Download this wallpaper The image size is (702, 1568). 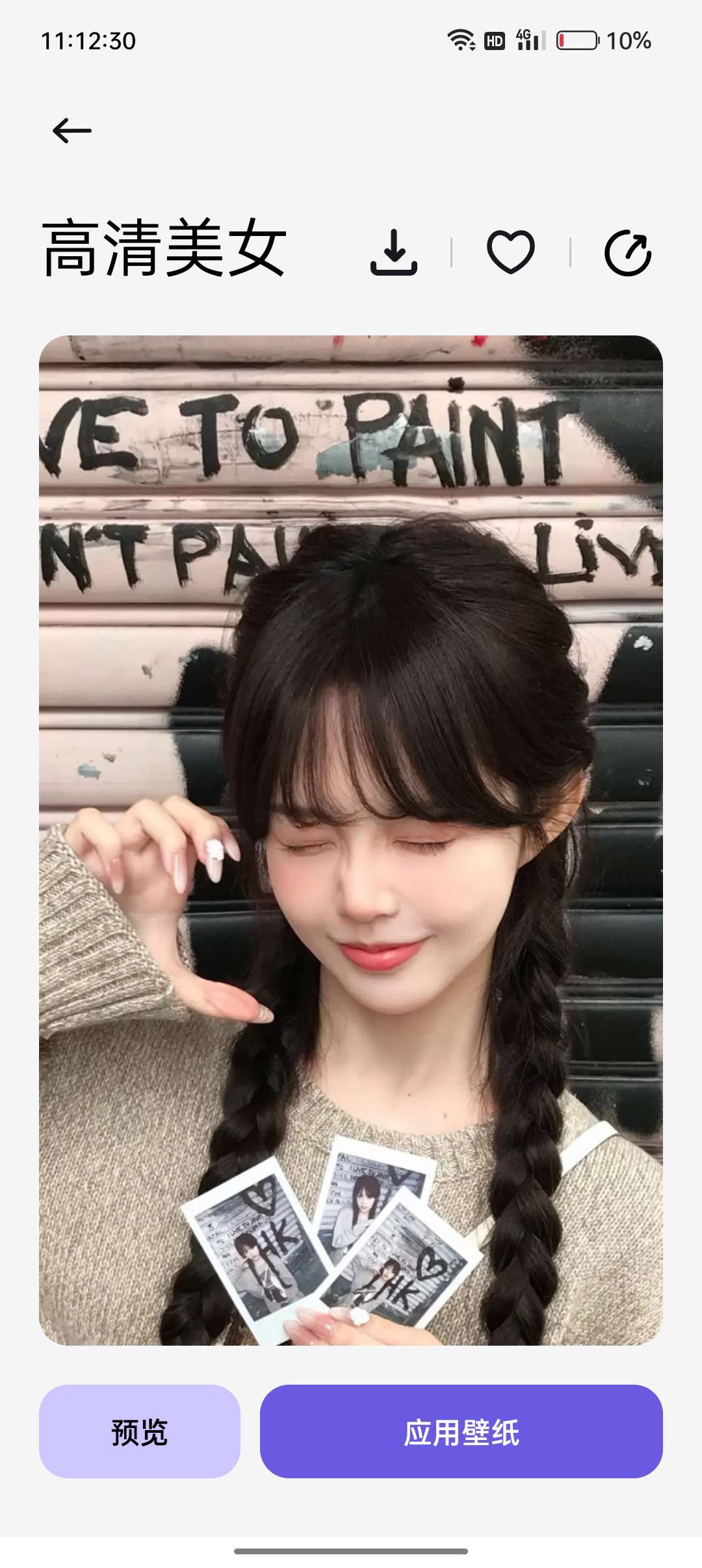pos(393,252)
